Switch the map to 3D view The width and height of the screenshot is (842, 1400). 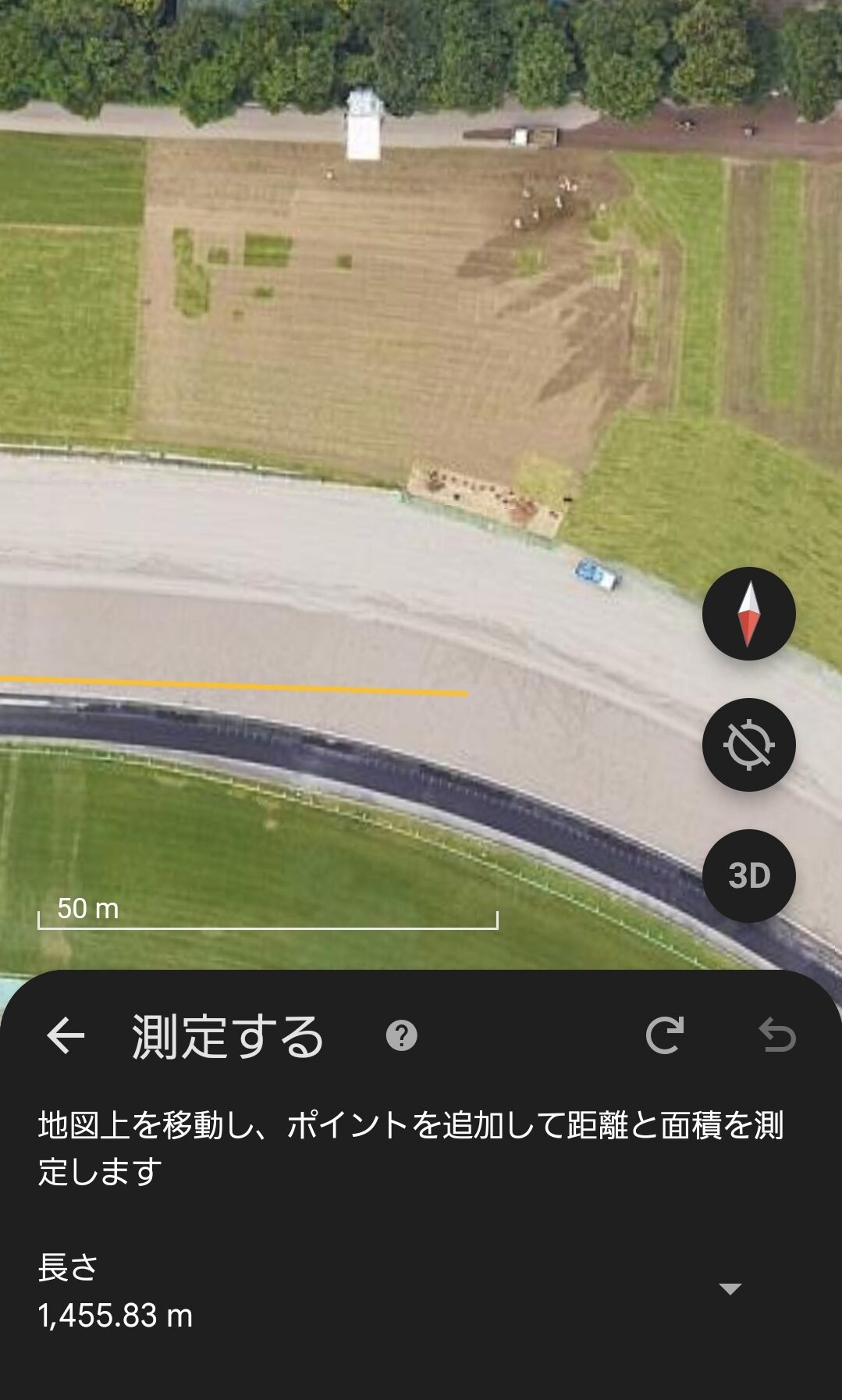coord(749,876)
